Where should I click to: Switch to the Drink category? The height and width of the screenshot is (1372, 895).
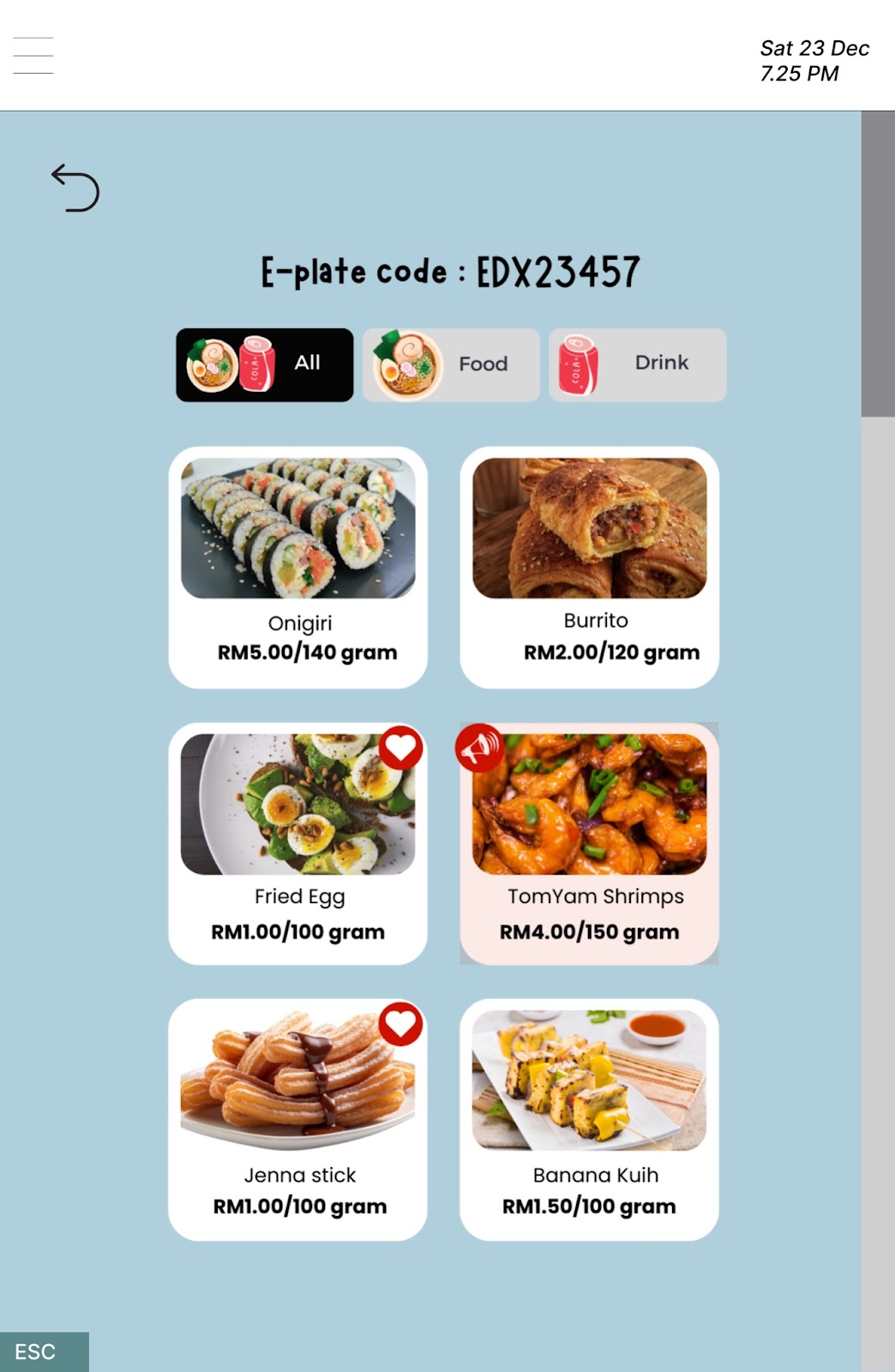point(637,364)
